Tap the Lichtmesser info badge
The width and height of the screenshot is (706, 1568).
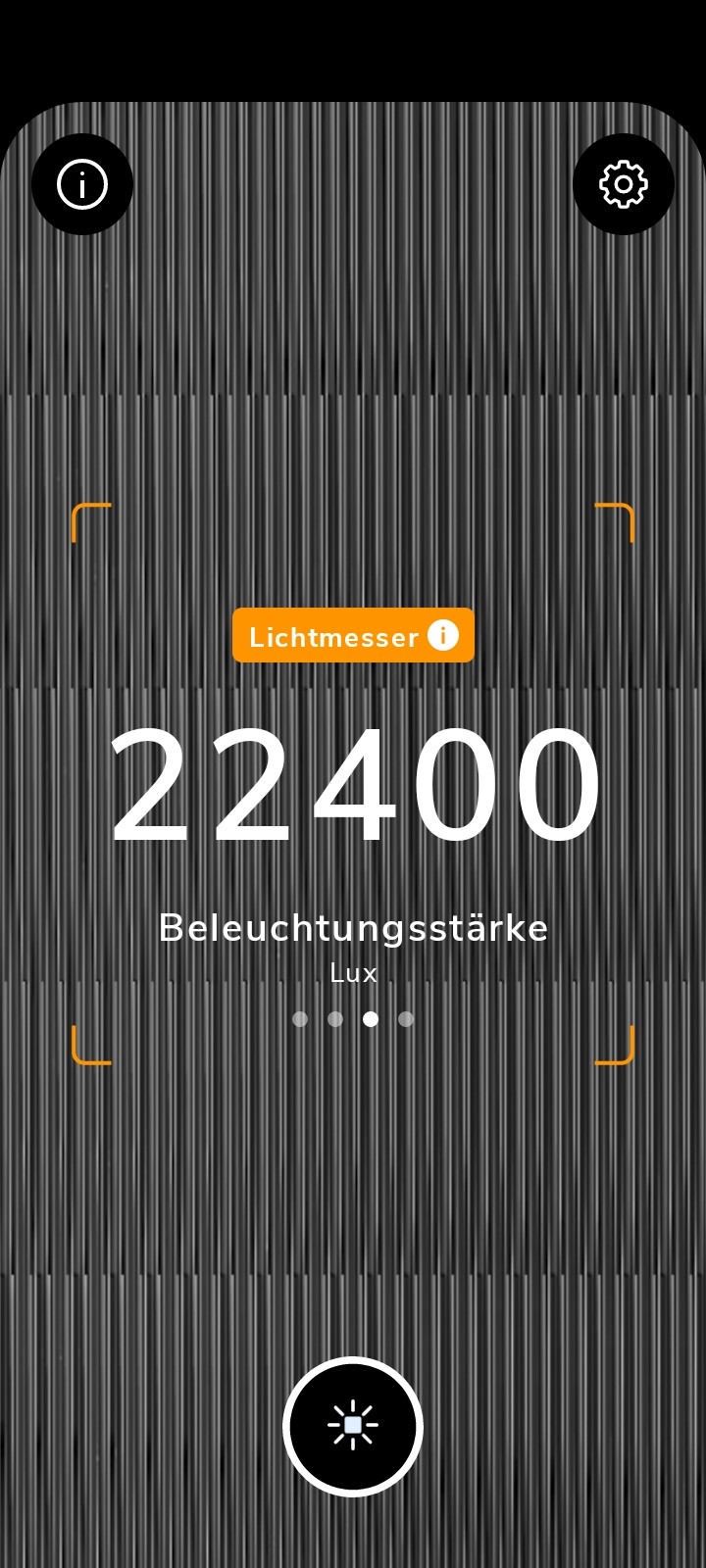(353, 636)
